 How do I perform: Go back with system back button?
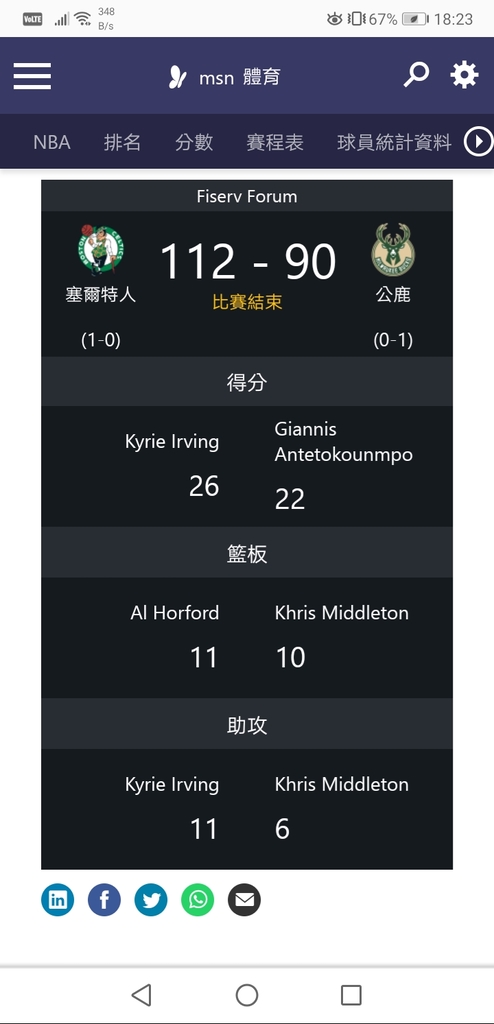tap(141, 995)
